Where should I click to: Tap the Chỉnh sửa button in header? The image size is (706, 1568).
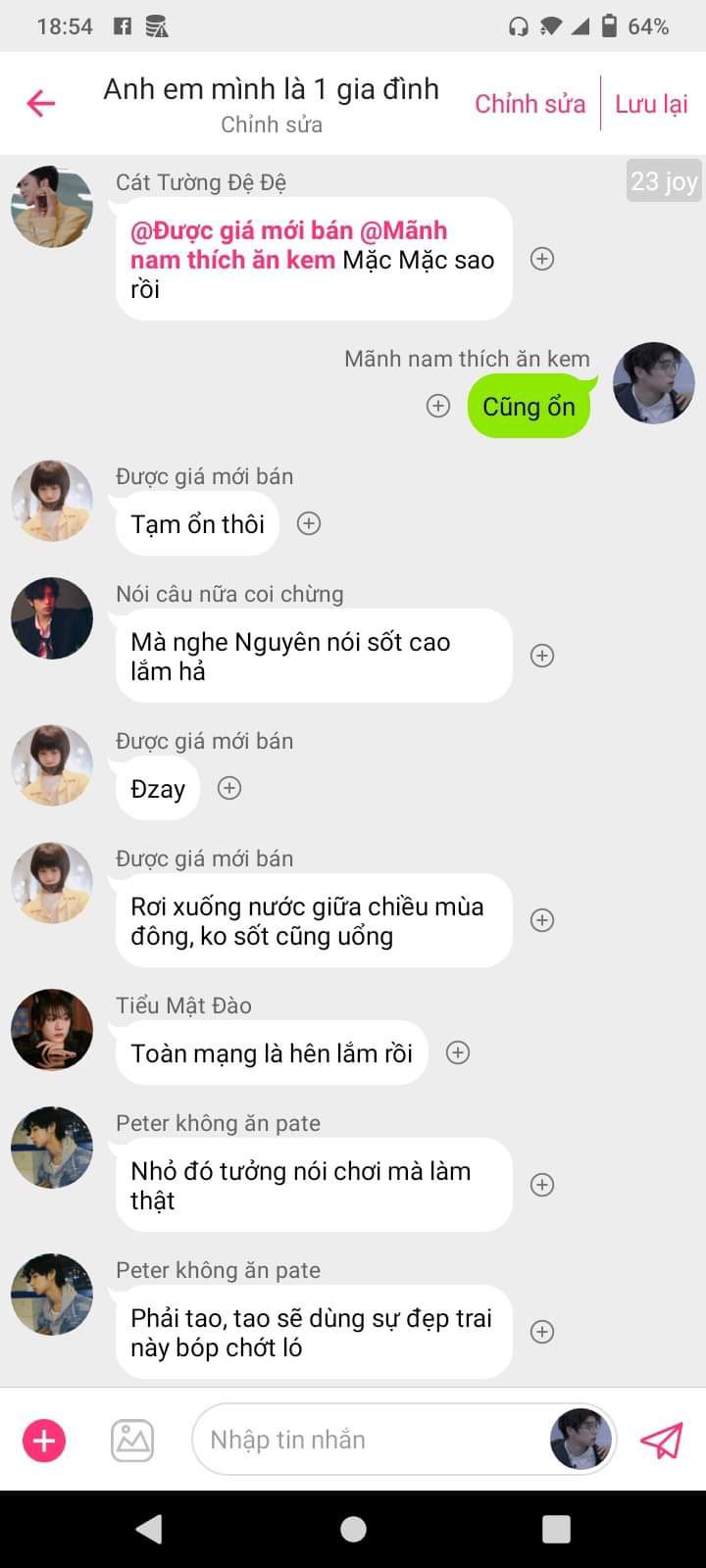[529, 104]
